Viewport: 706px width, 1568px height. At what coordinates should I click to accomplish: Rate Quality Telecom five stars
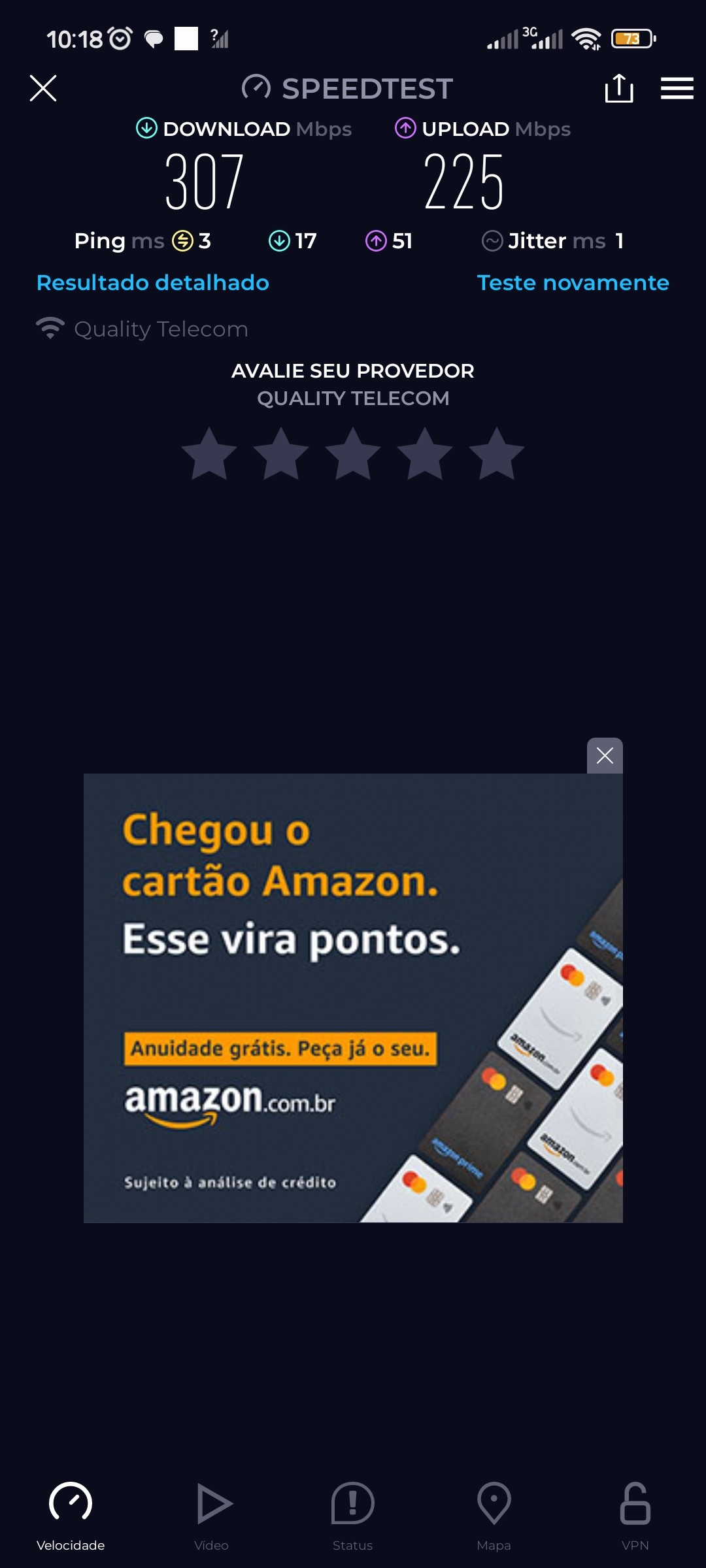(x=497, y=455)
